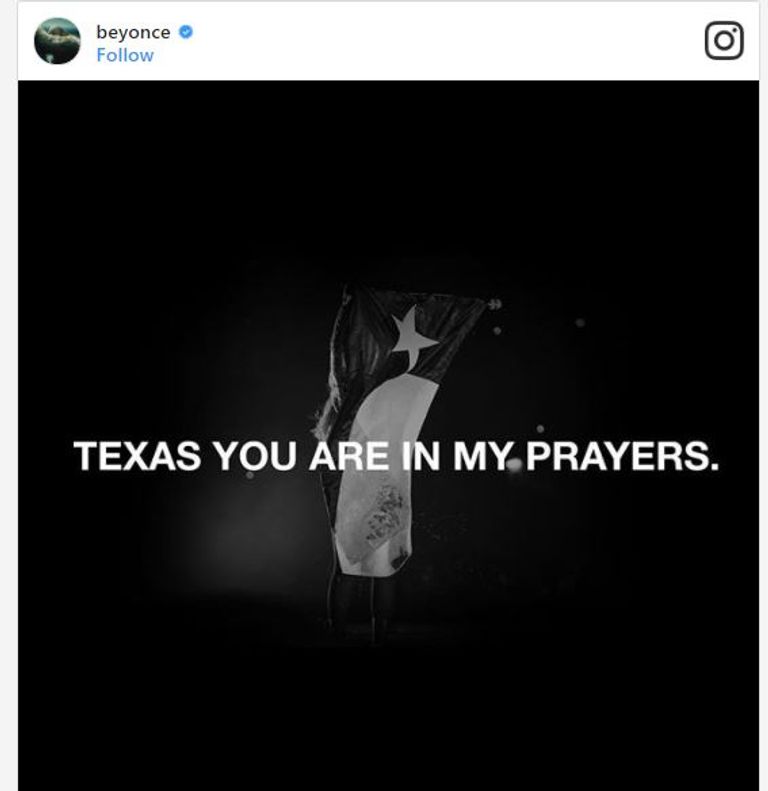This screenshot has height=791, width=768.
Task: Open the post via the Instagram icon
Action: (724, 41)
